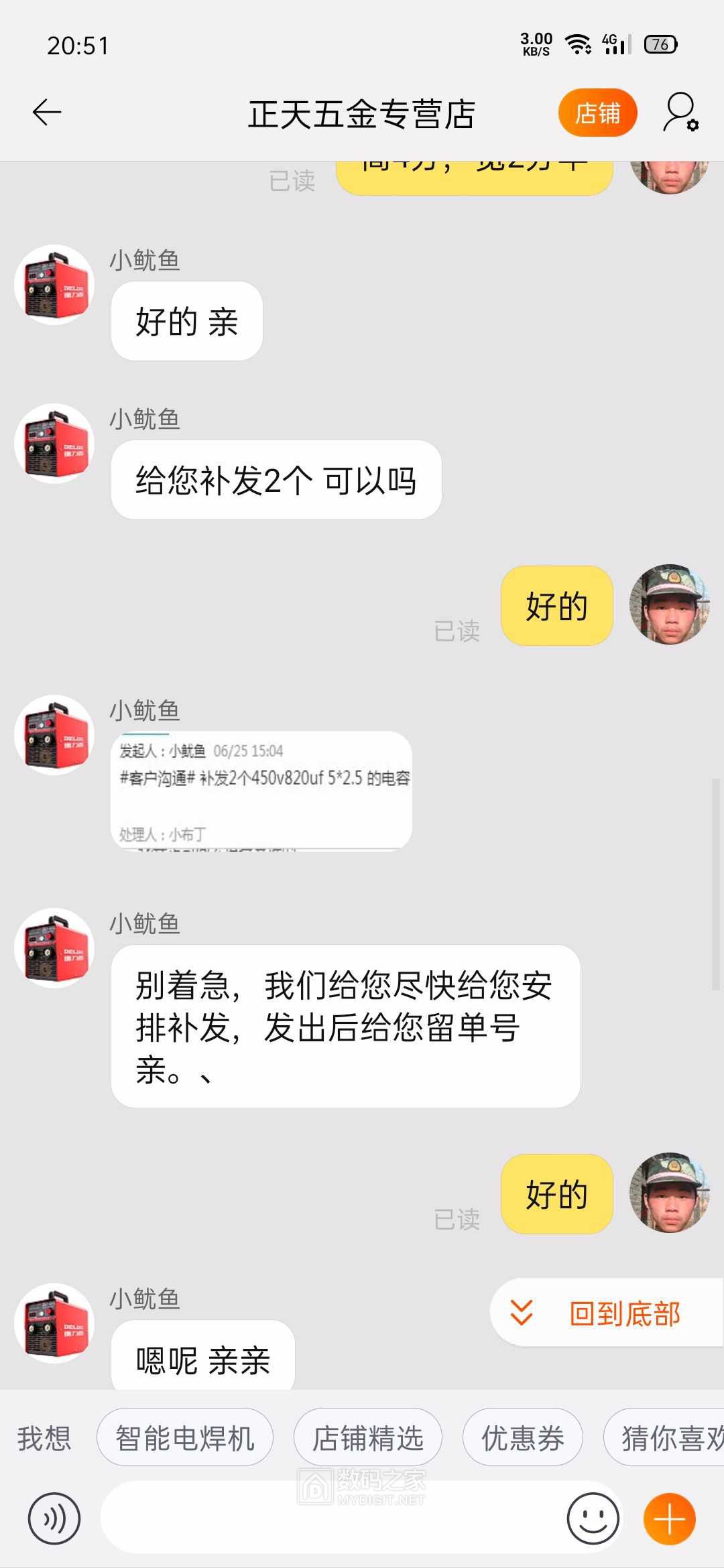
Task: Open the emoji picker
Action: (593, 1519)
